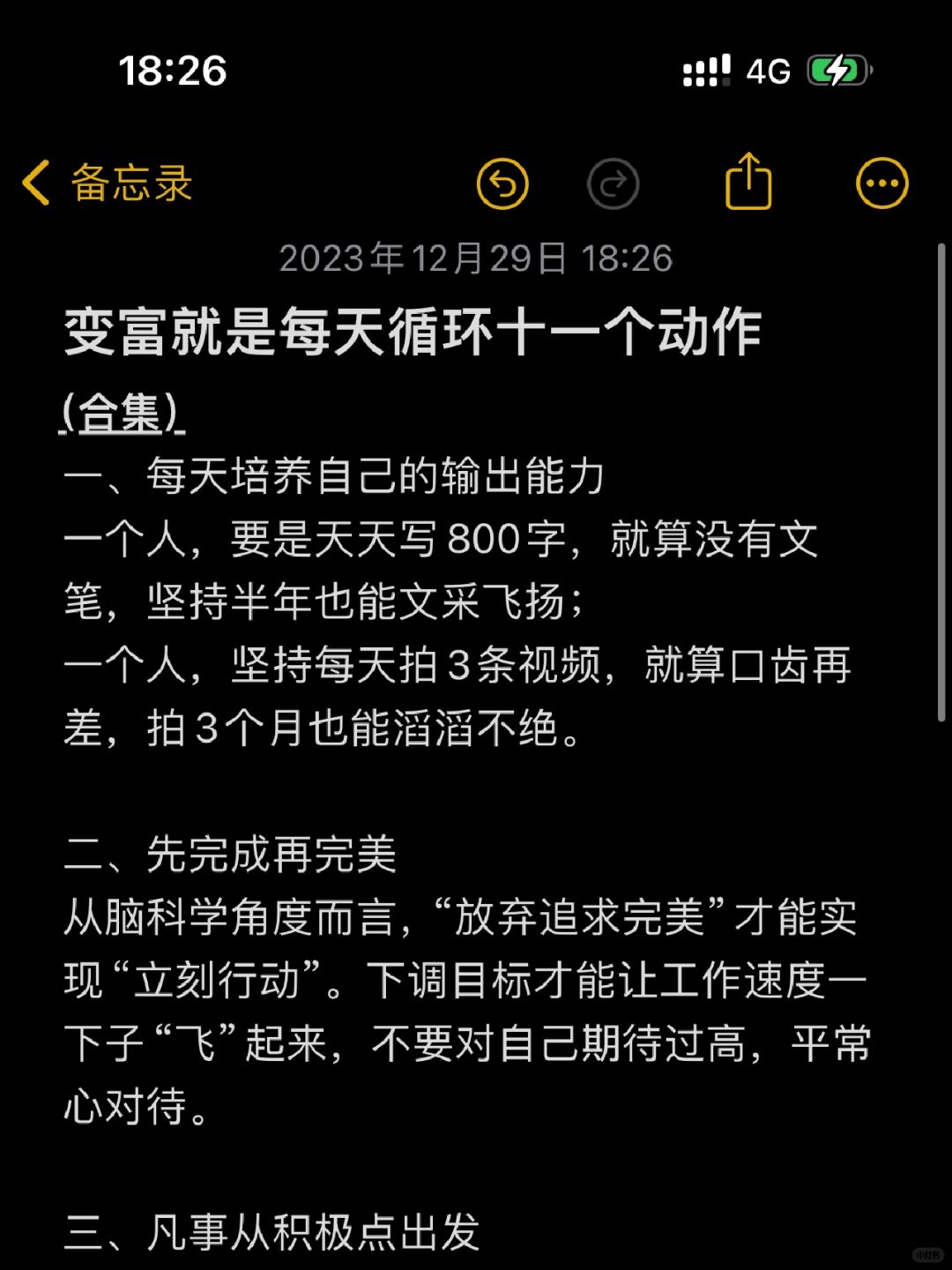Tap the date line 2023年12月29日 18:26
The width and height of the screenshot is (952, 1270).
point(476,258)
